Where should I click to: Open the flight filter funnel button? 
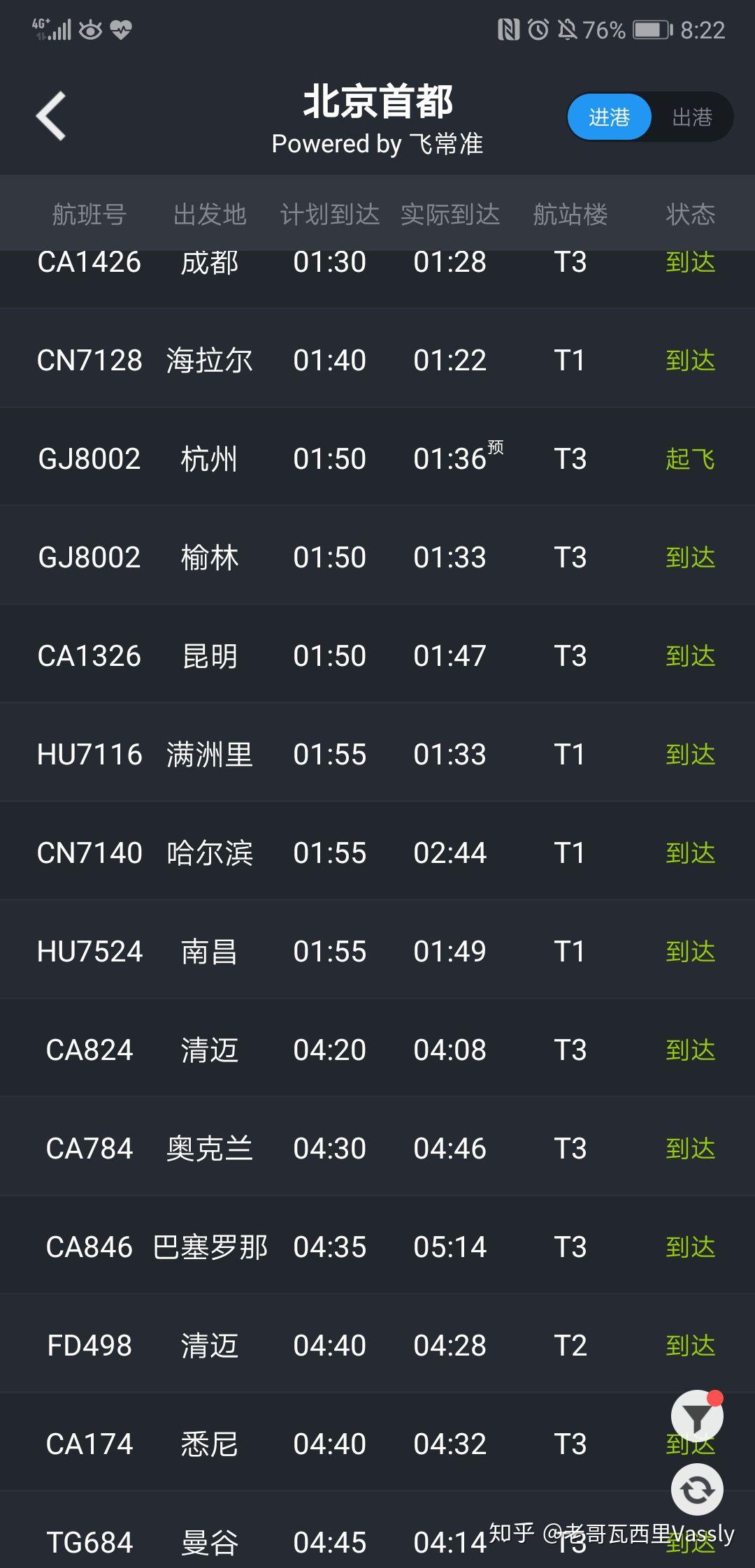(x=696, y=1417)
